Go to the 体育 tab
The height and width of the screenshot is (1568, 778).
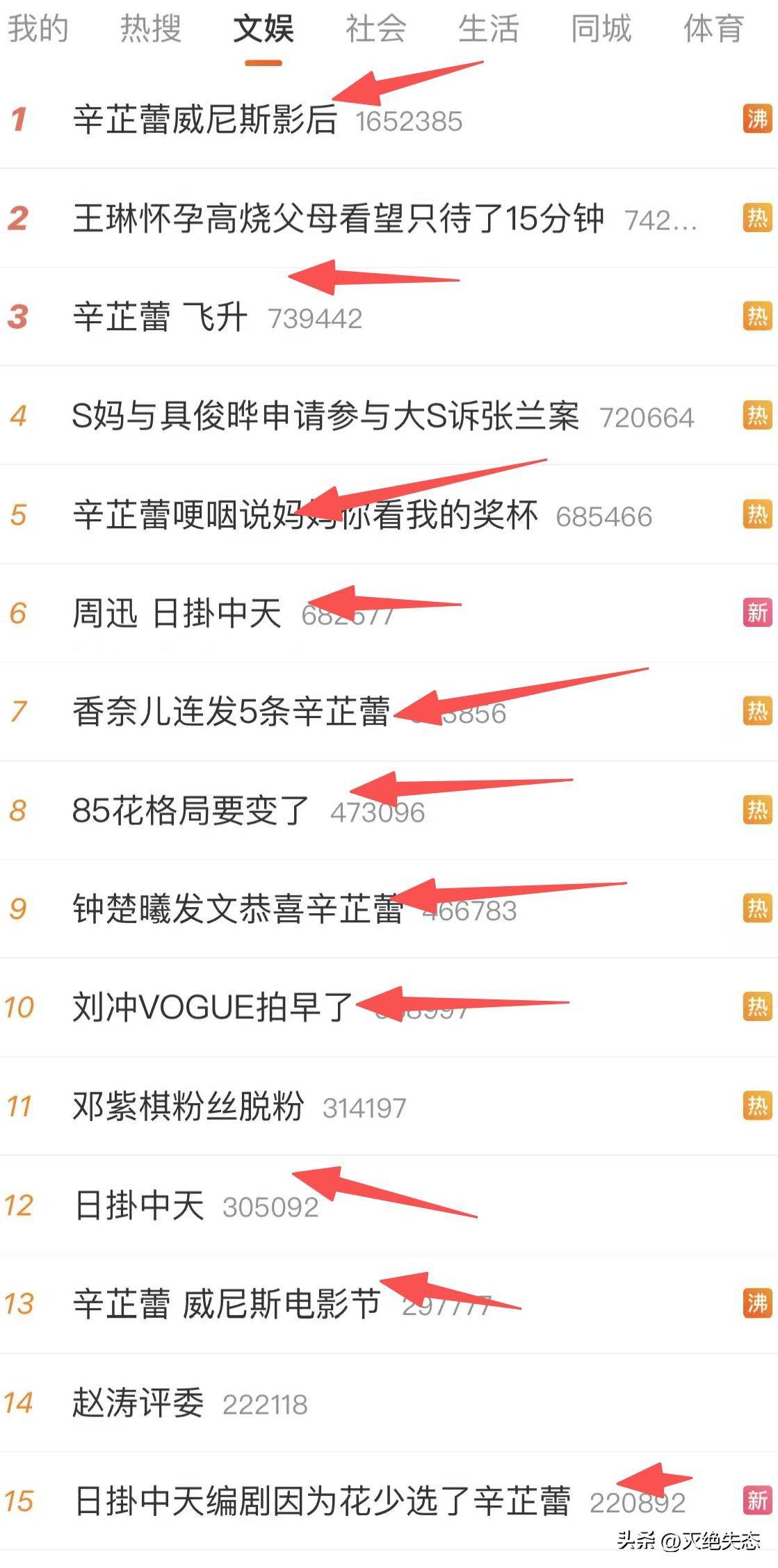tap(713, 29)
